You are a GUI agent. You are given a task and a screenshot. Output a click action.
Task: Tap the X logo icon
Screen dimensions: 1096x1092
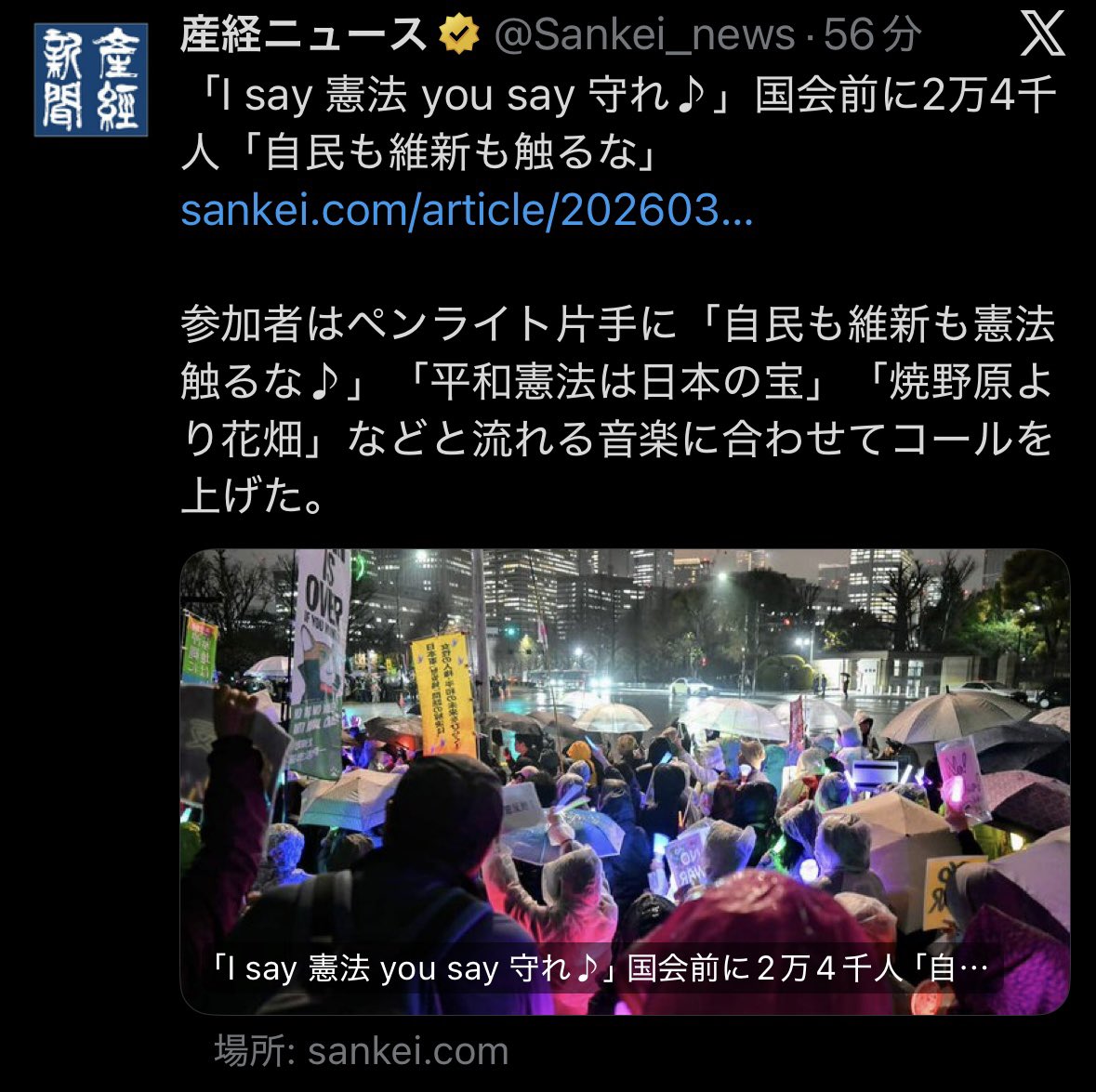click(1043, 37)
